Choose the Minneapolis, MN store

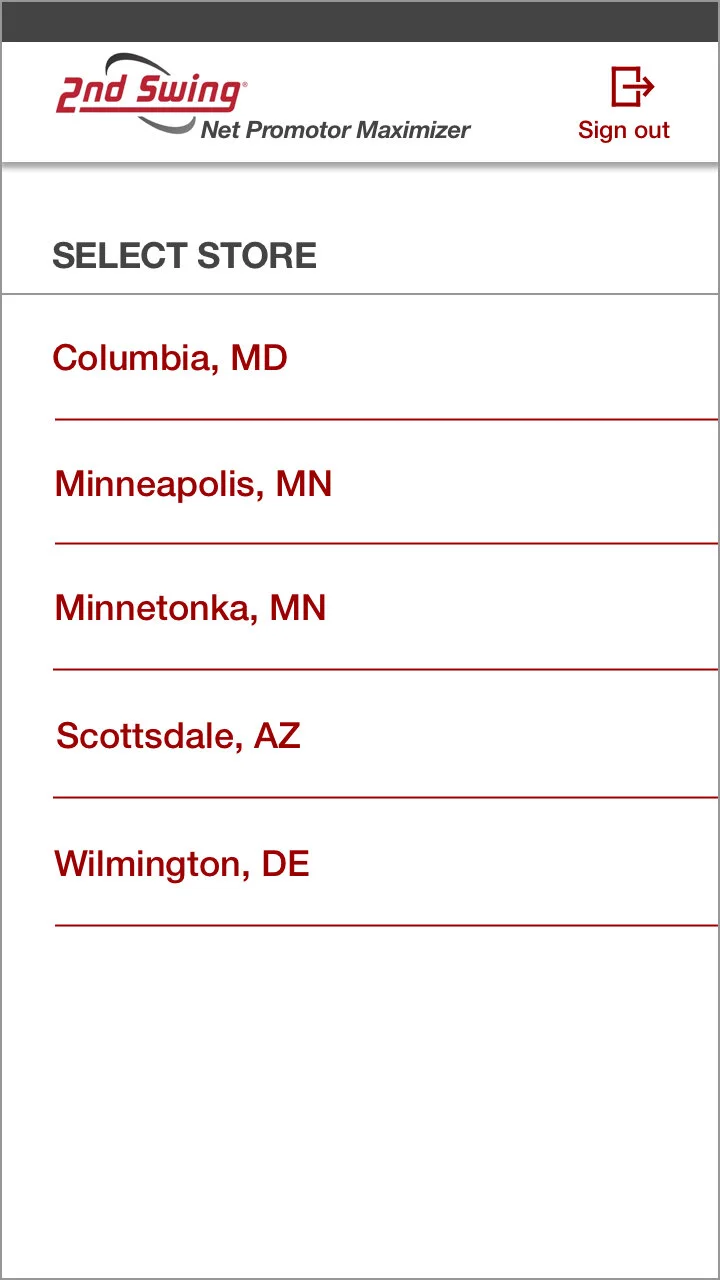(x=193, y=484)
